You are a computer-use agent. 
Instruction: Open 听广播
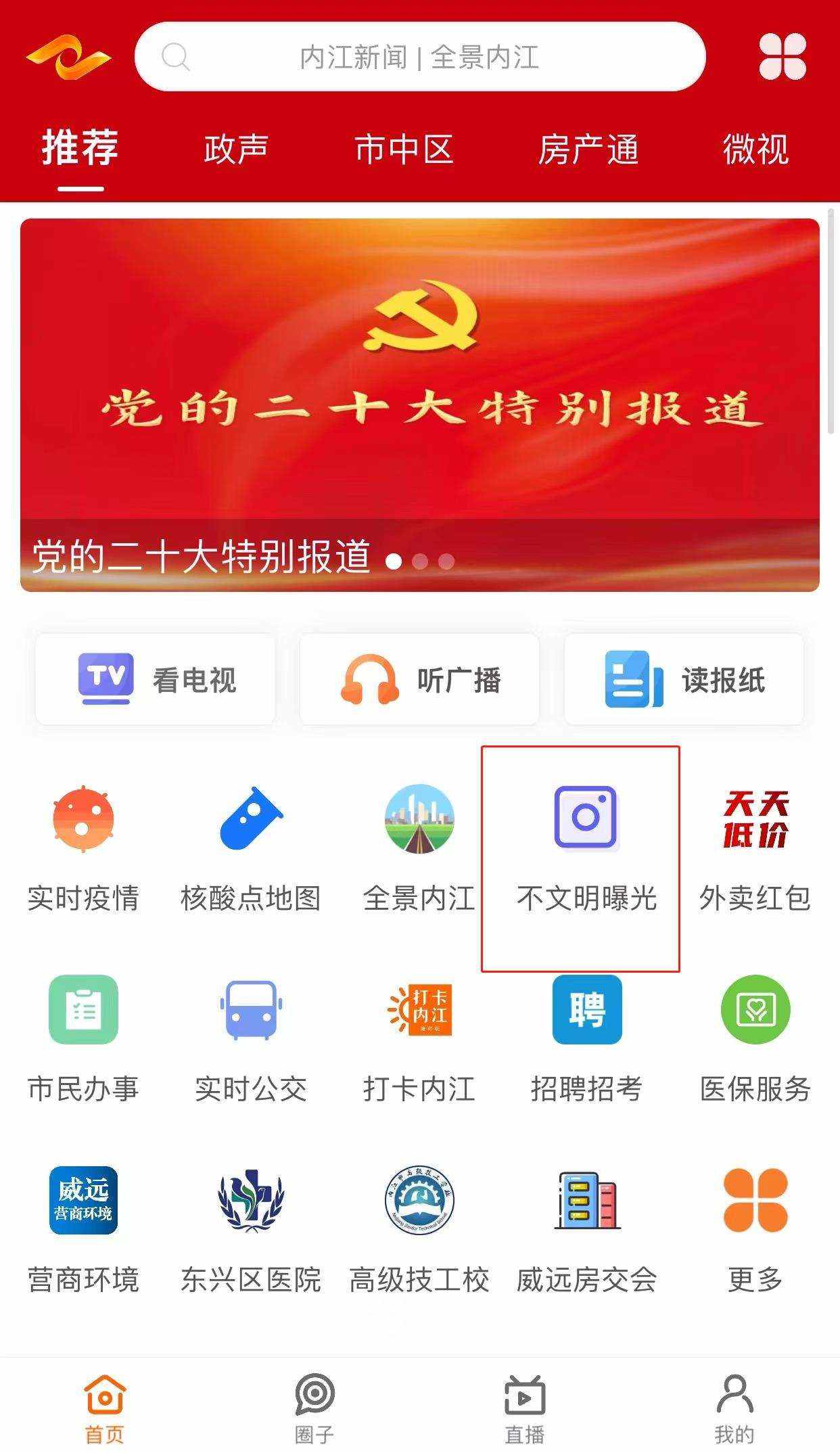point(419,679)
